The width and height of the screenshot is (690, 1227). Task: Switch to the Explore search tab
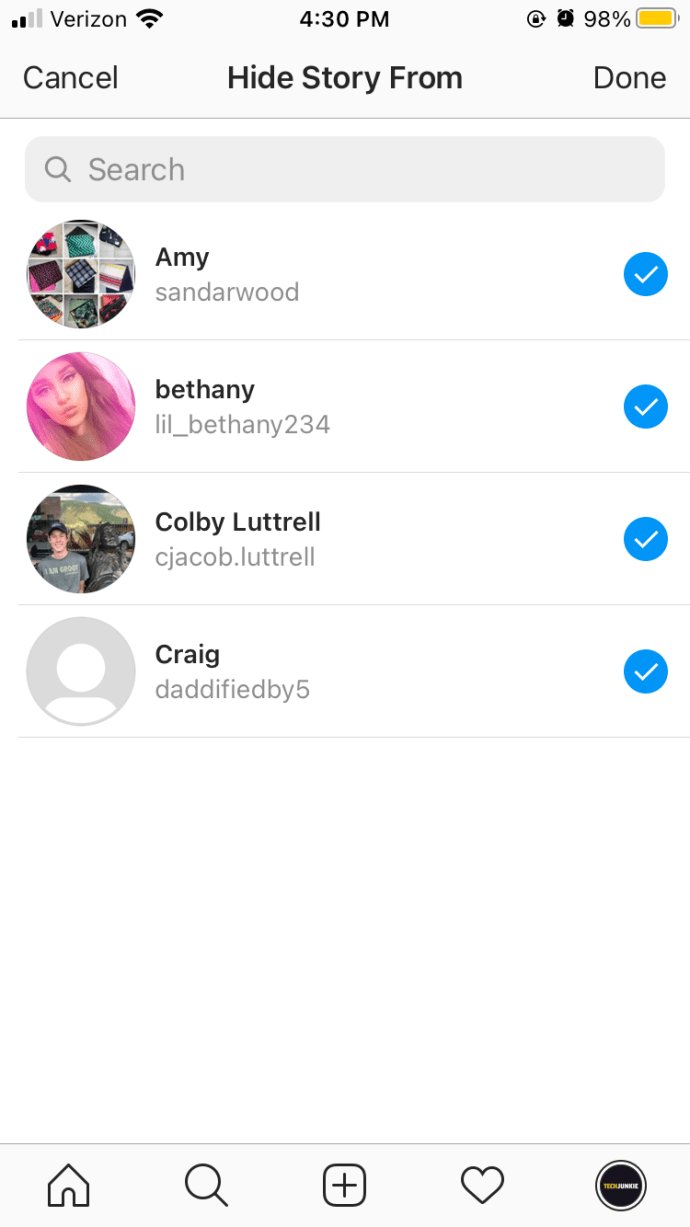coord(207,1186)
